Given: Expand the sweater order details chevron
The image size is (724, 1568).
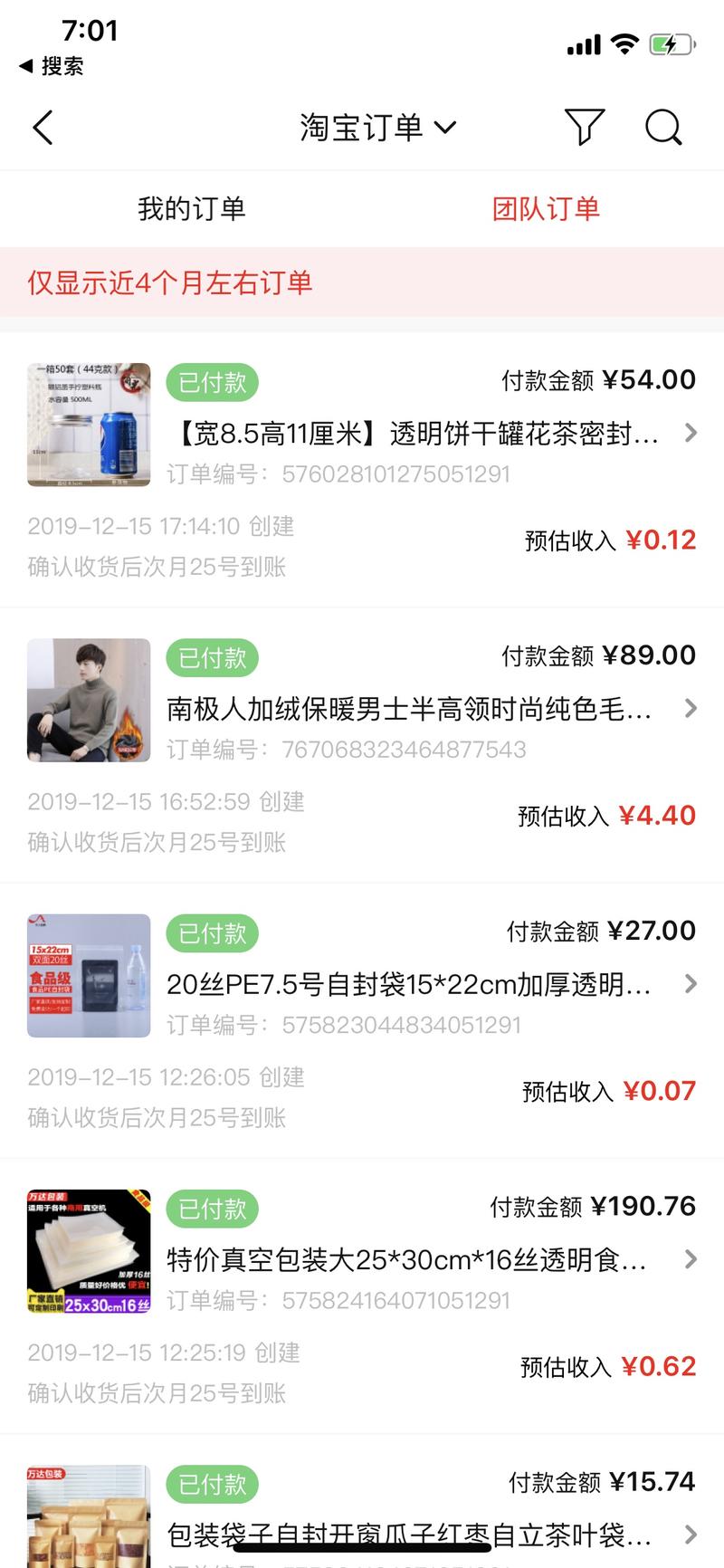Looking at the screenshot, I should click(691, 710).
